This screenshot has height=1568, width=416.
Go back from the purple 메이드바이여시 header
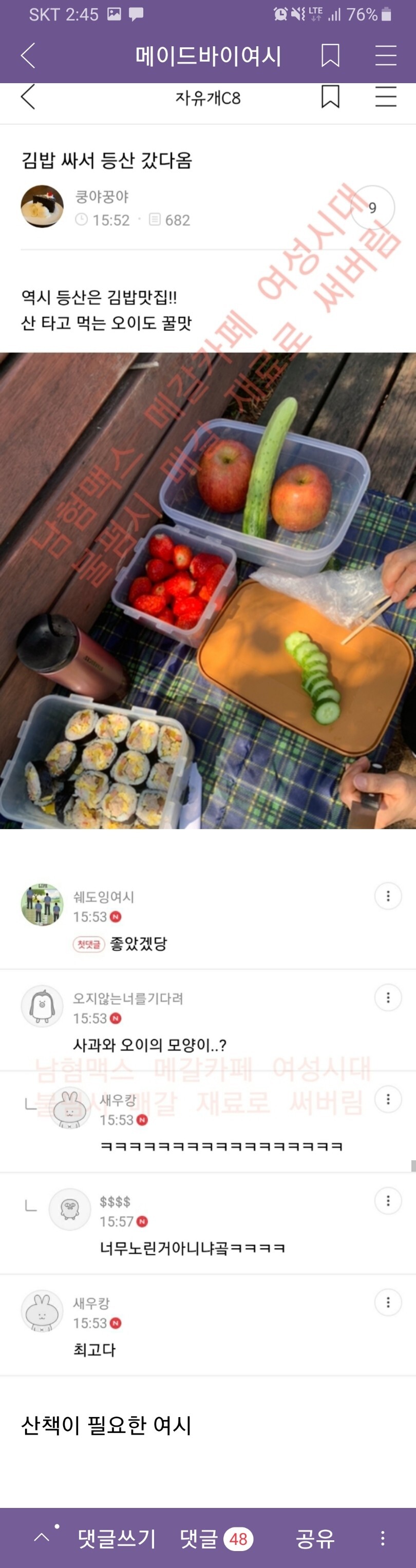pyautogui.click(x=28, y=55)
